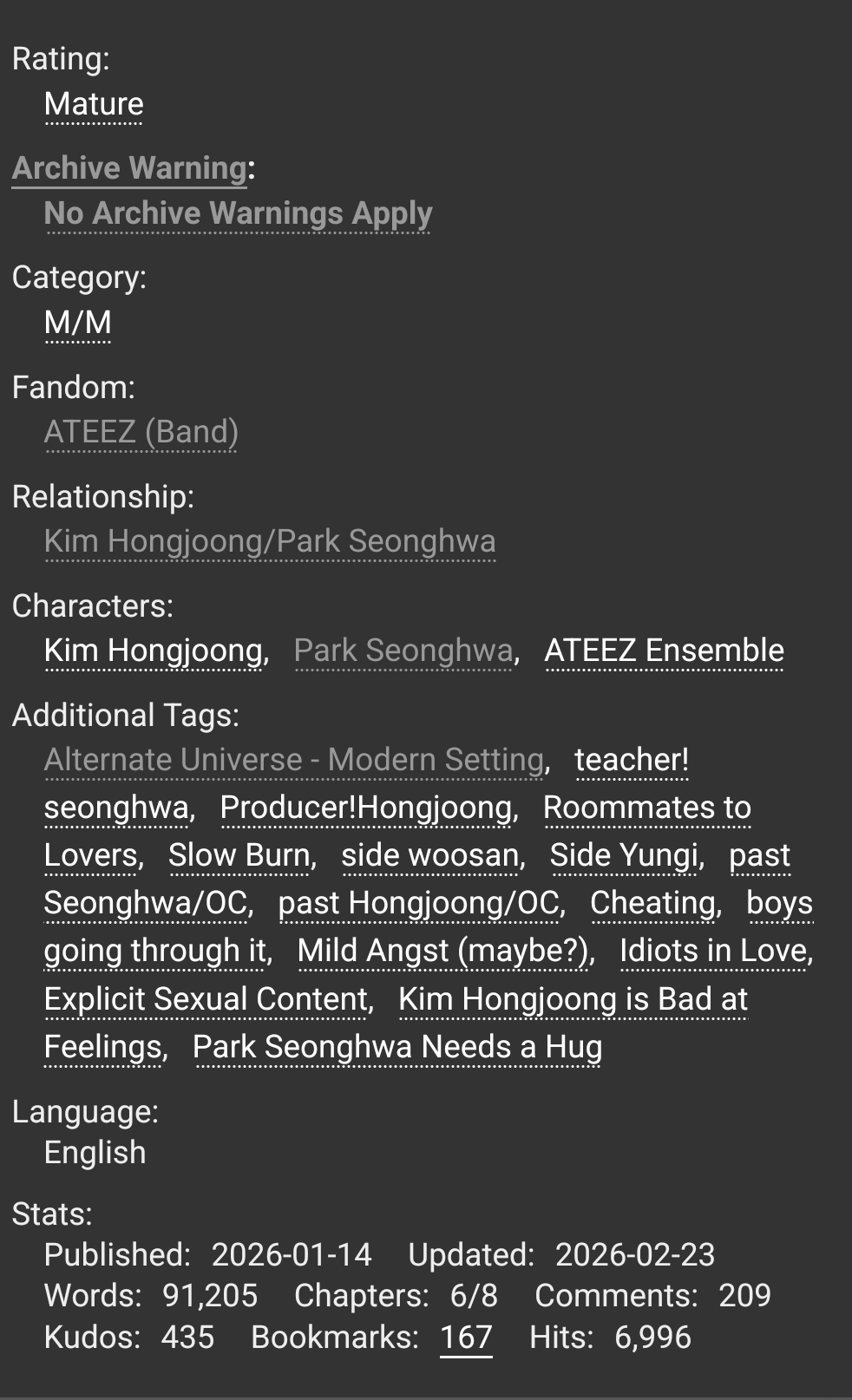This screenshot has width=852, height=1400.
Task: Open the past Hongjoong/OC tag
Action: pos(419,903)
